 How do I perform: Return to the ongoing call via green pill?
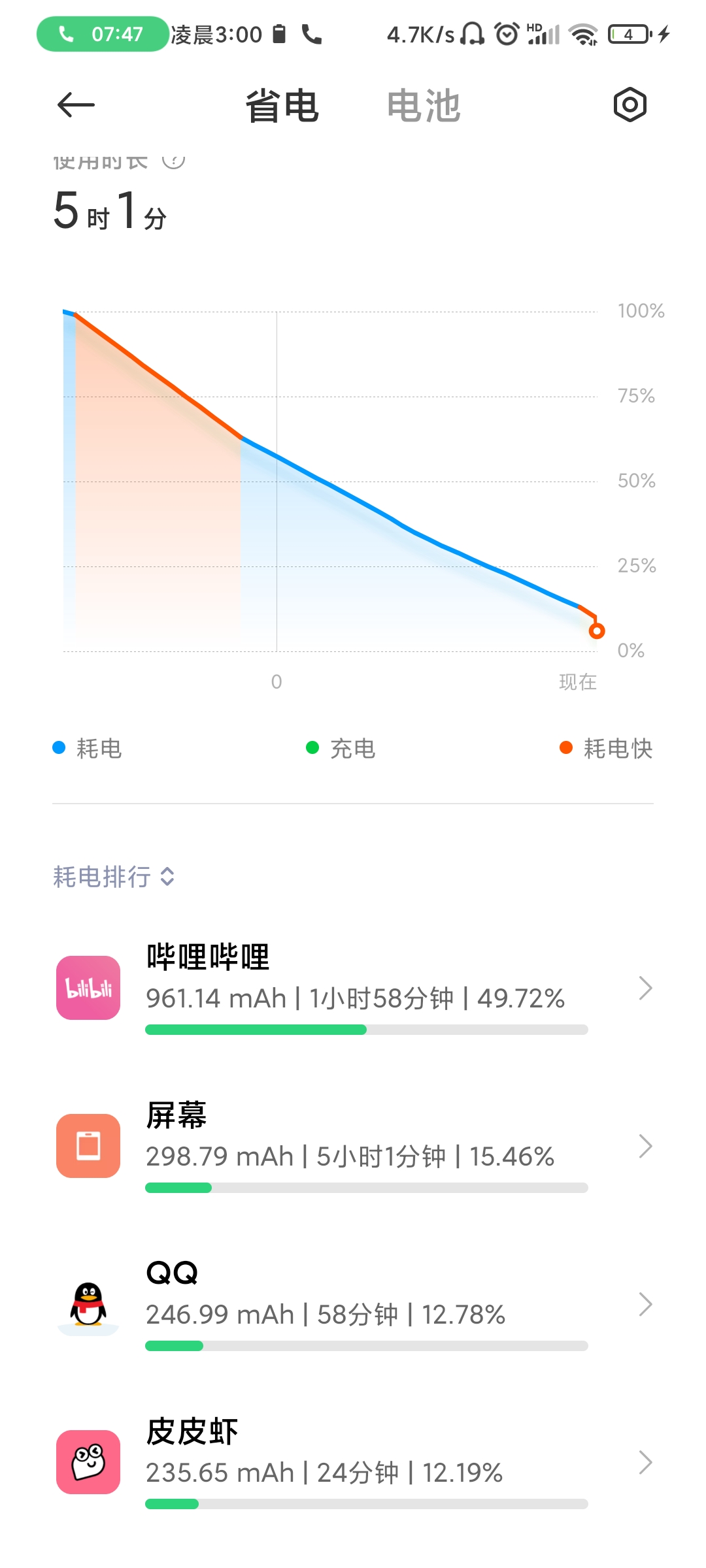click(x=103, y=34)
